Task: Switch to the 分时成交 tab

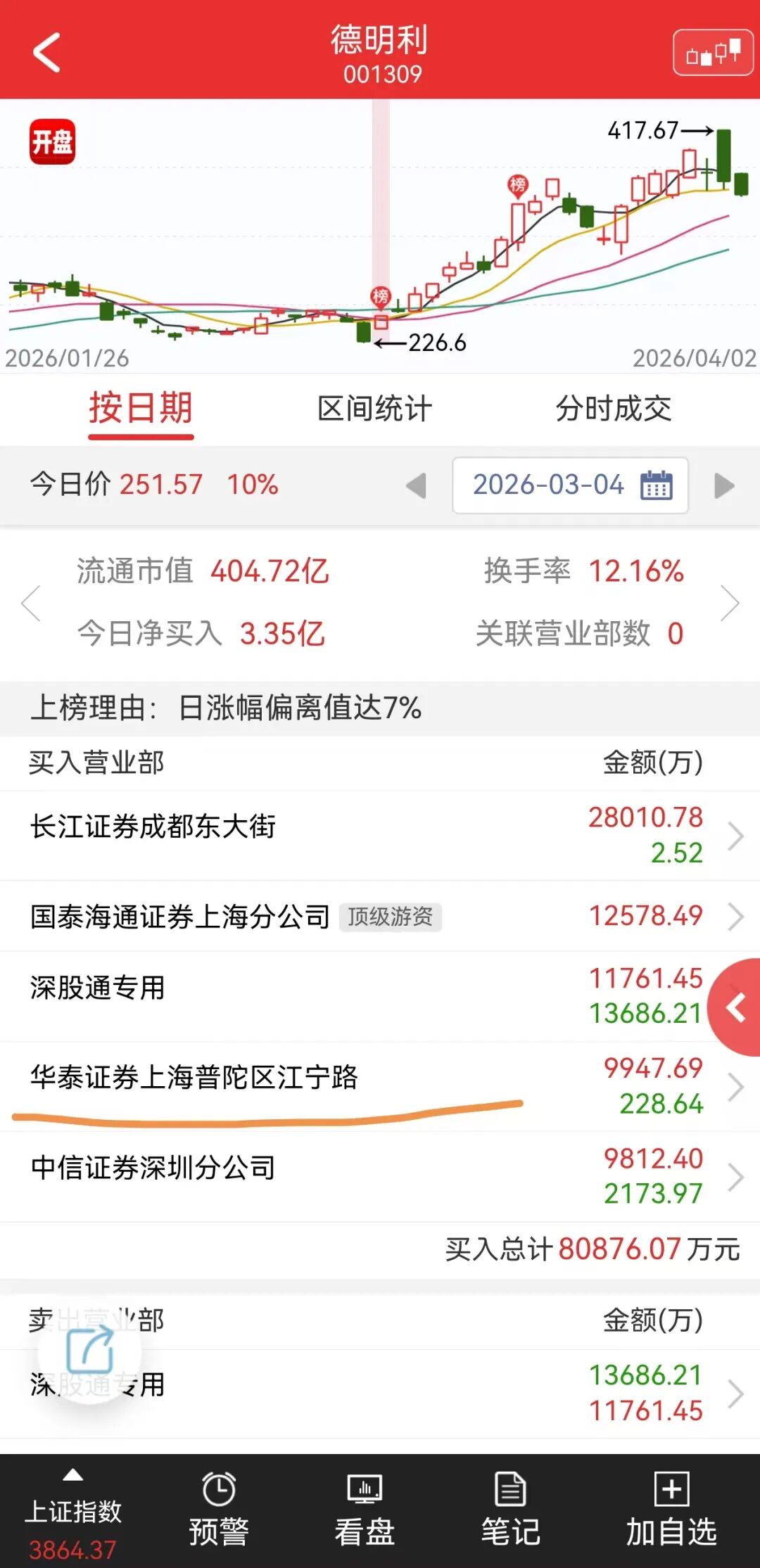Action: (x=614, y=409)
